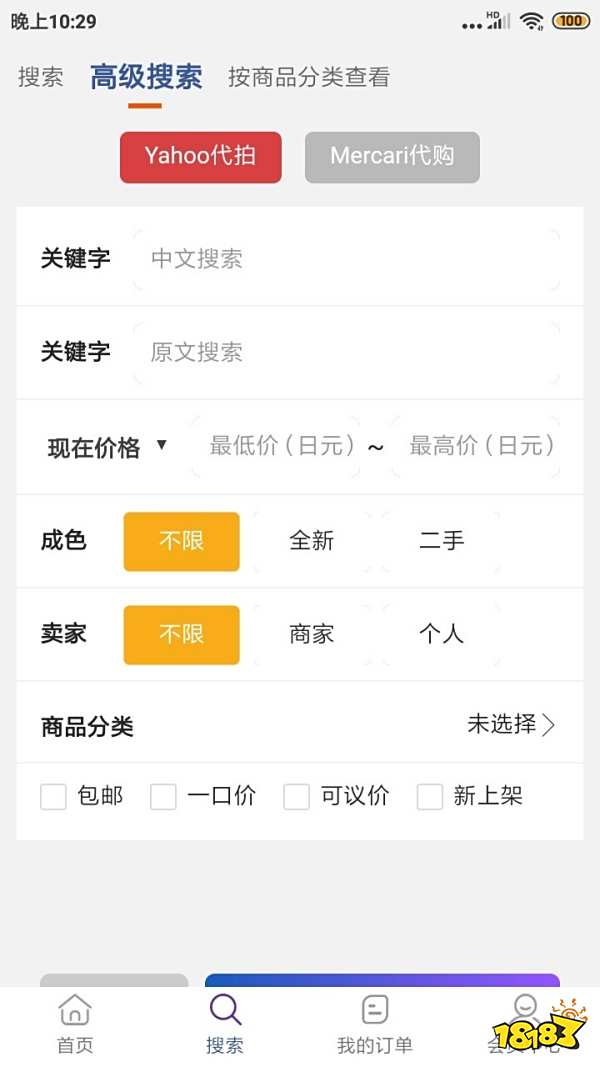Enable the 新上架 checkbox
600x1067 pixels.
click(430, 797)
